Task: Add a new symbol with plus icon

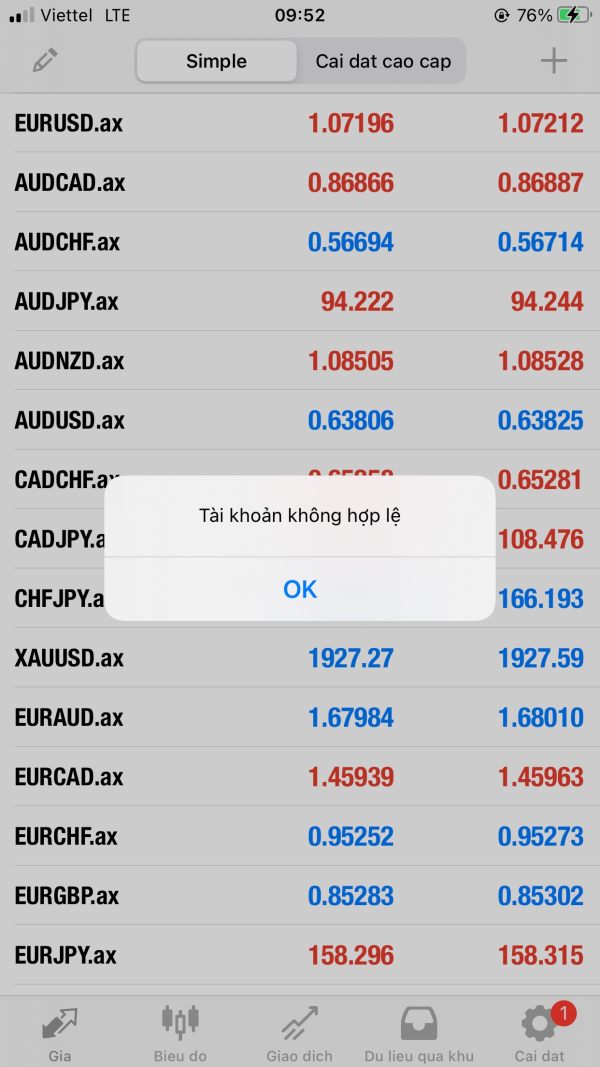Action: pyautogui.click(x=553, y=61)
